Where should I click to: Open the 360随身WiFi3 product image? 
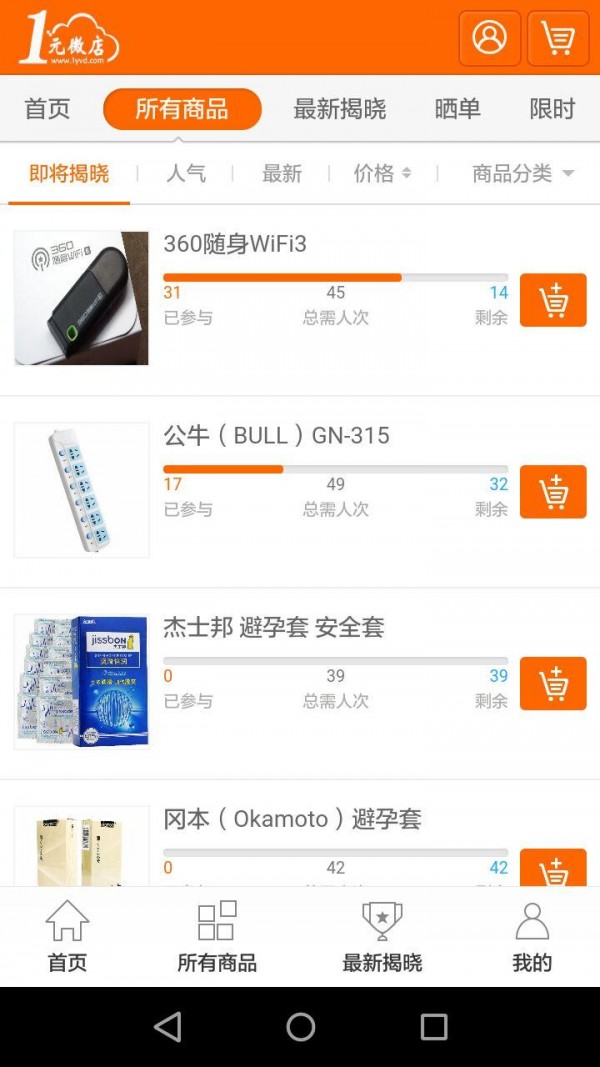coord(81,298)
